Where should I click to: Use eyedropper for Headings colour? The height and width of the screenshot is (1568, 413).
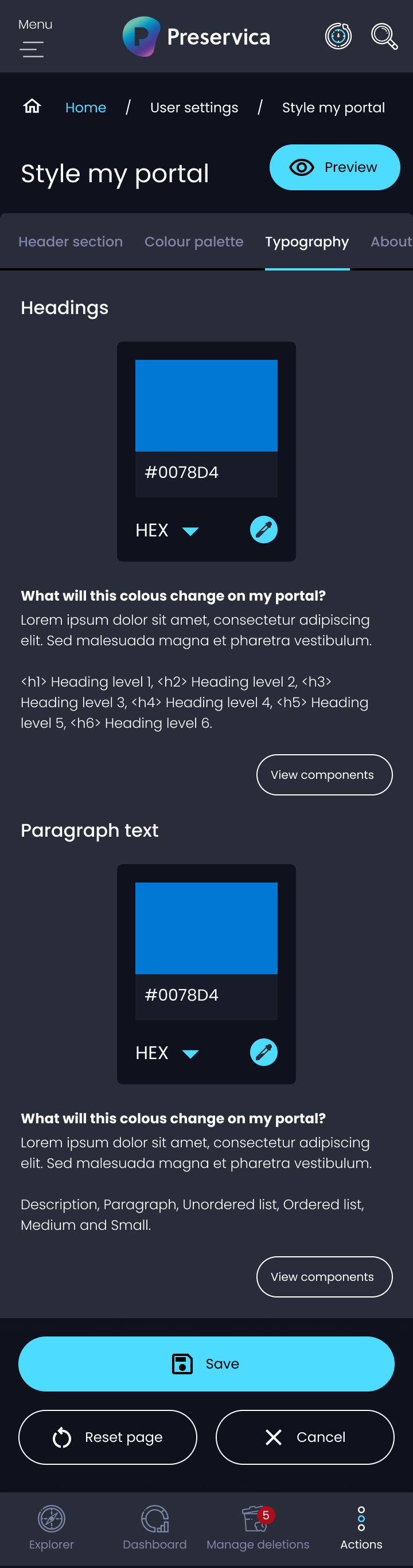(x=264, y=530)
